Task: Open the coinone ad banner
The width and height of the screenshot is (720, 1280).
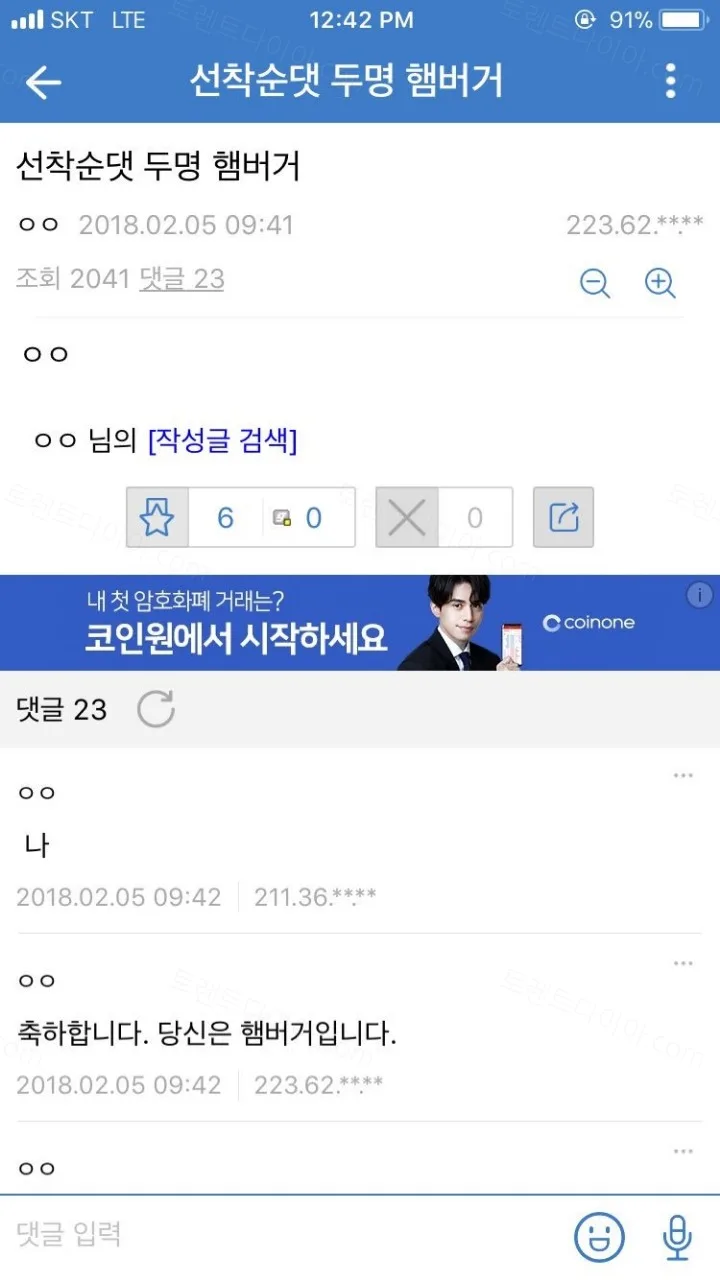Action: pyautogui.click(x=360, y=622)
